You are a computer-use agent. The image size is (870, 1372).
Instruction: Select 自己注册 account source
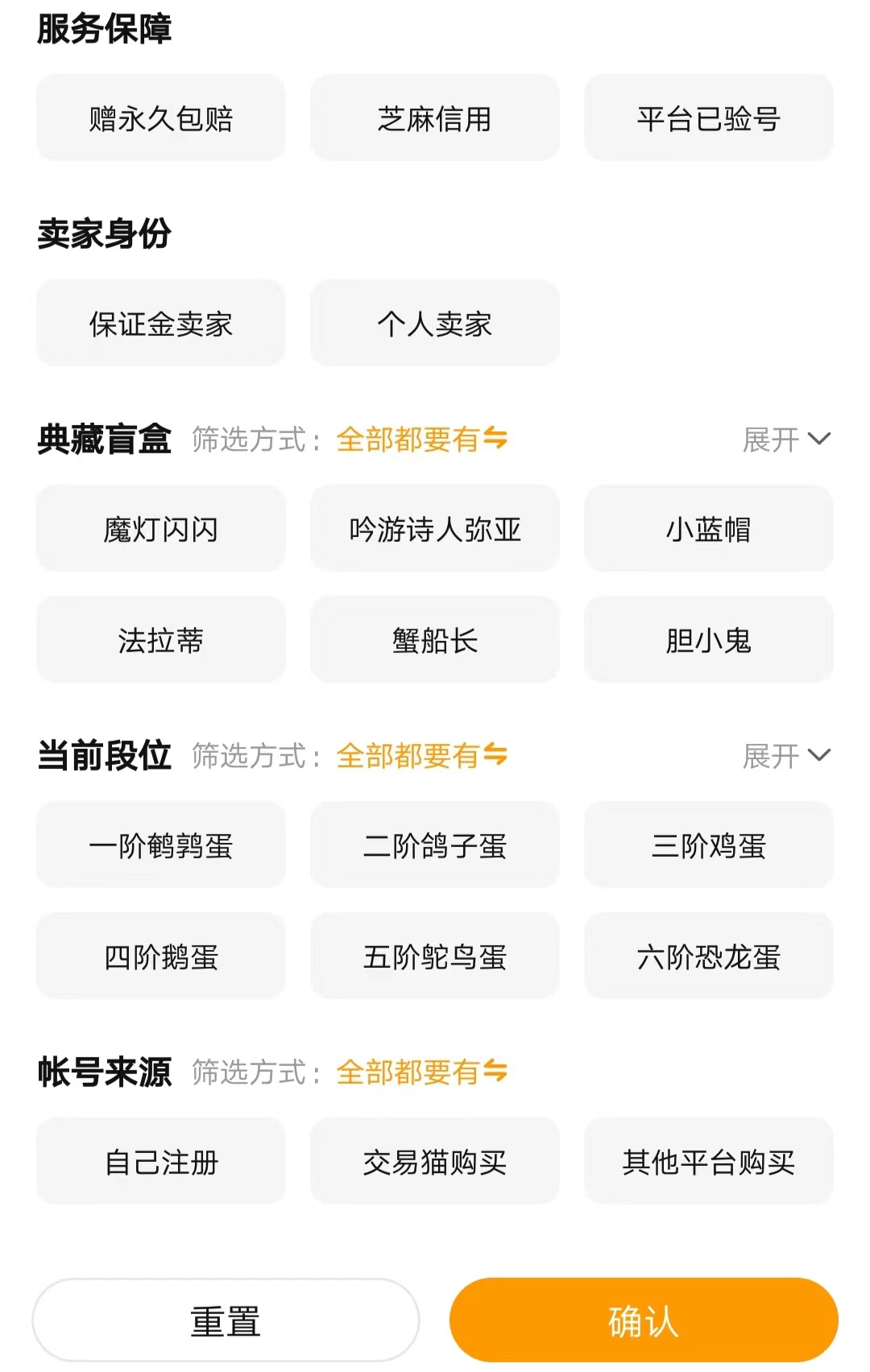pyautogui.click(x=161, y=1162)
